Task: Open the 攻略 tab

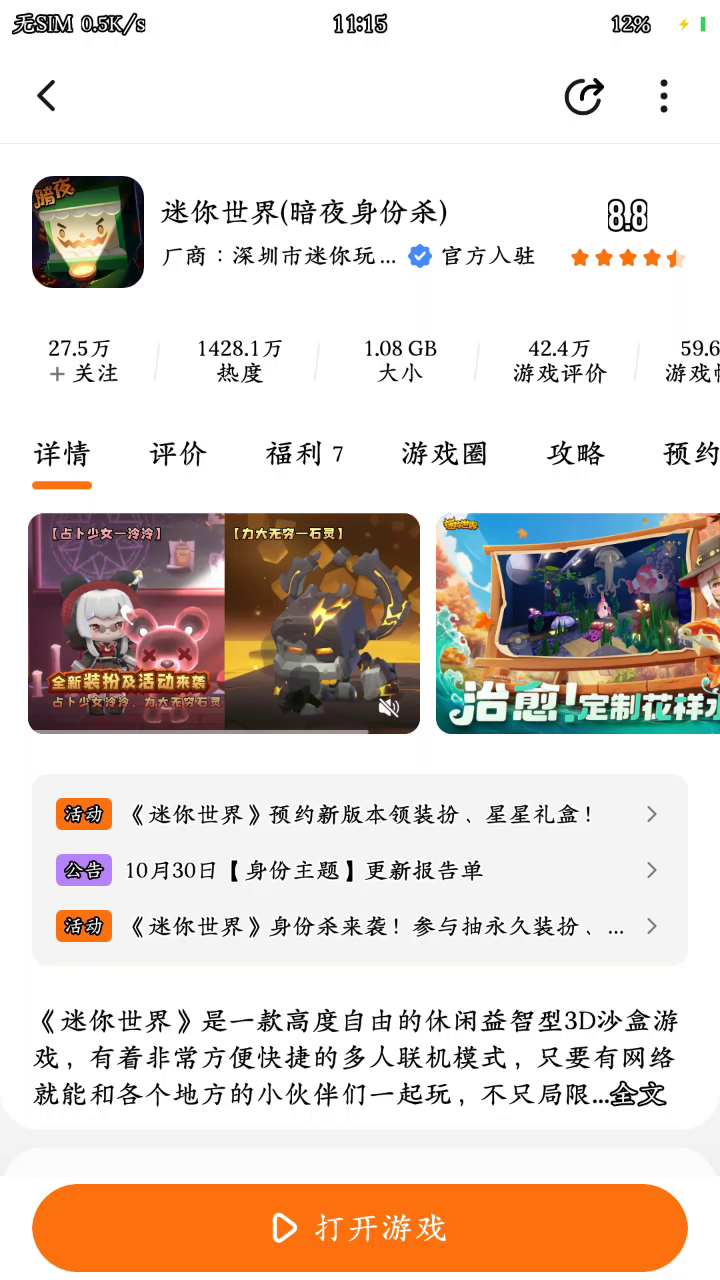Action: point(576,454)
